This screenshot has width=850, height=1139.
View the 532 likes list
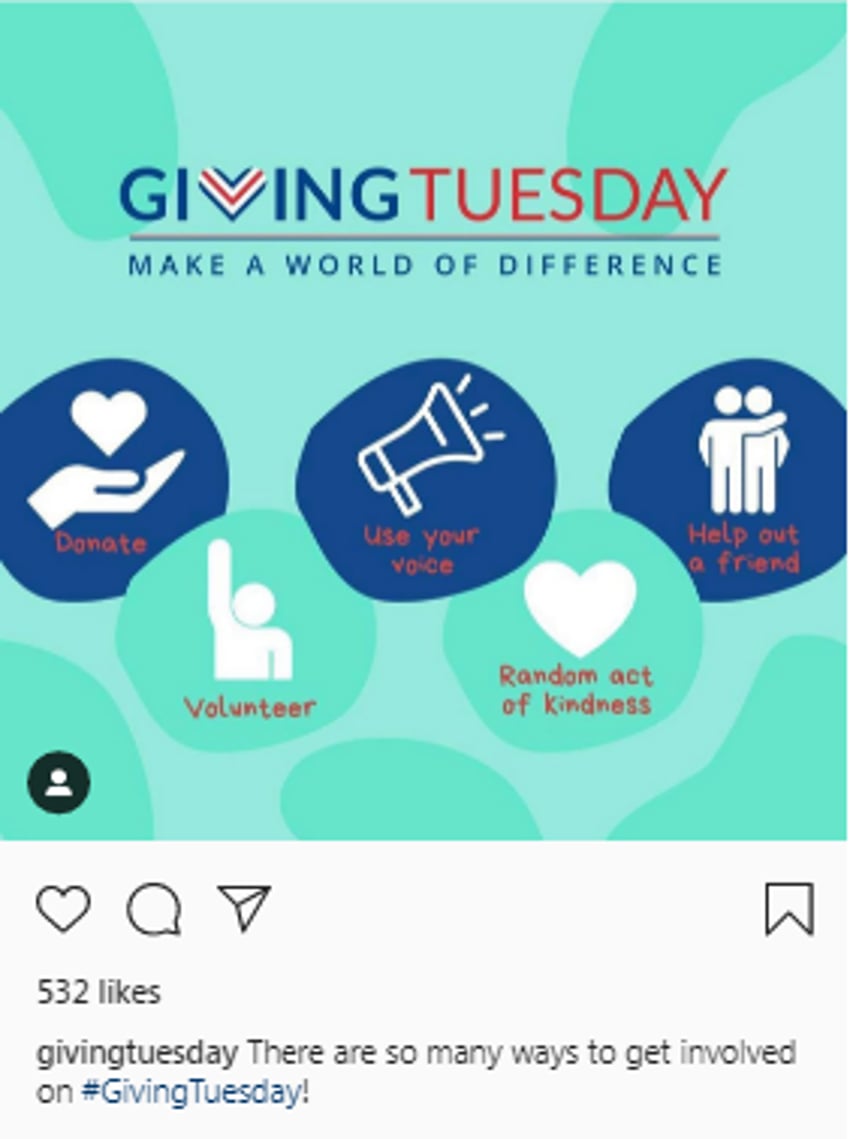[x=98, y=992]
